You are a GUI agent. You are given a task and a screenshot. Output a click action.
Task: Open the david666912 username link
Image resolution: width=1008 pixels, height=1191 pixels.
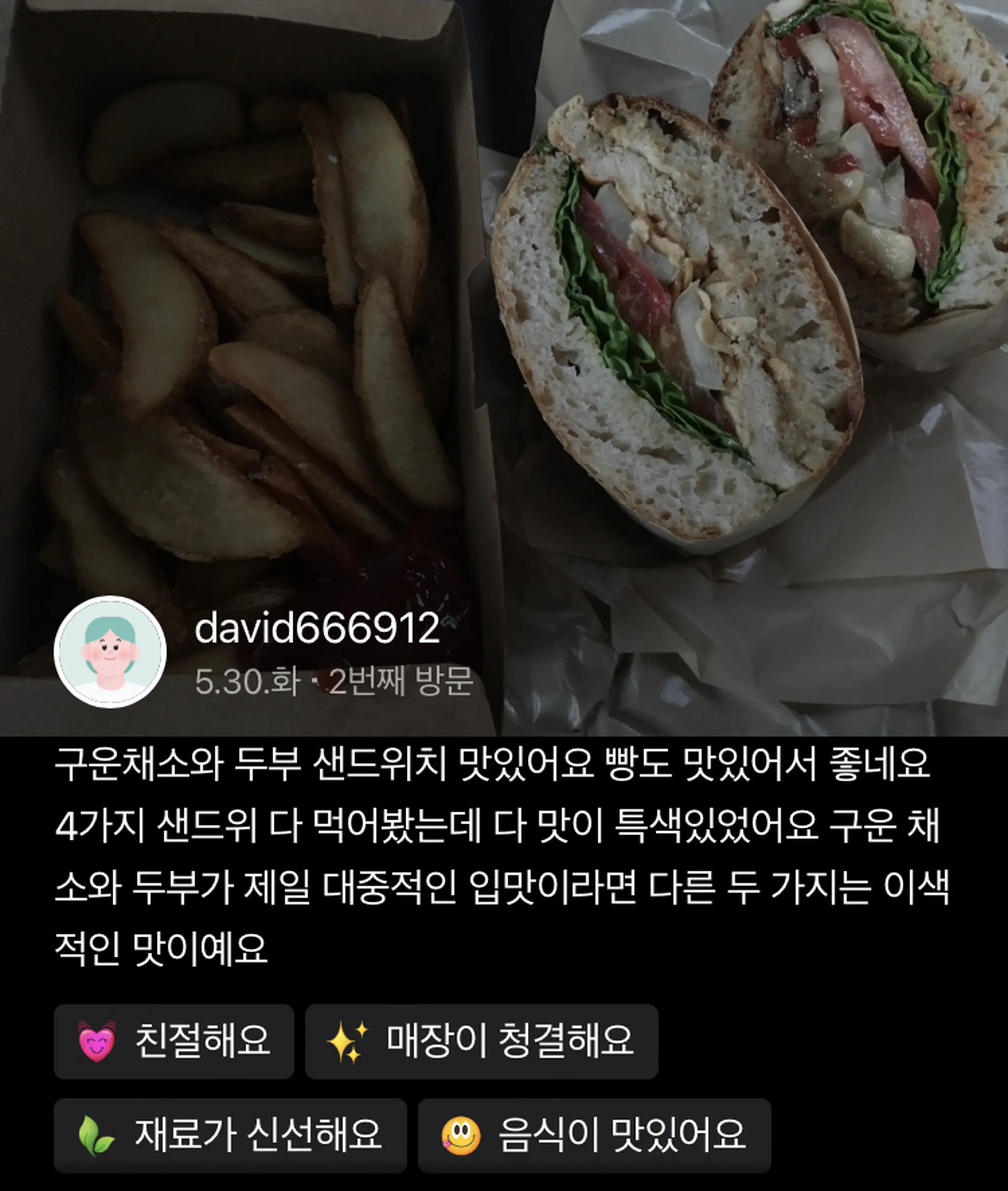coord(317,628)
